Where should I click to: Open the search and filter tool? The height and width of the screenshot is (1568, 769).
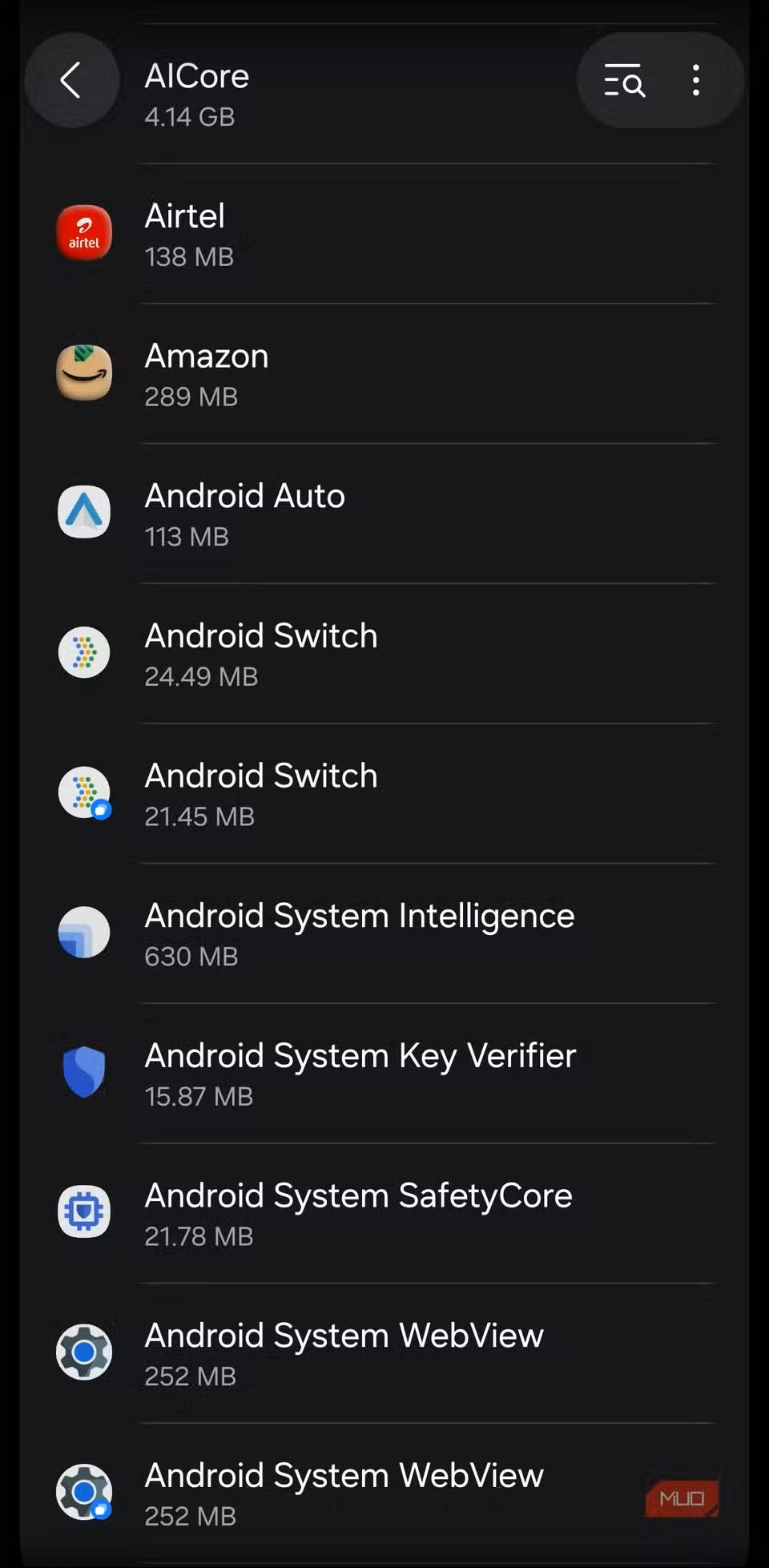click(624, 80)
